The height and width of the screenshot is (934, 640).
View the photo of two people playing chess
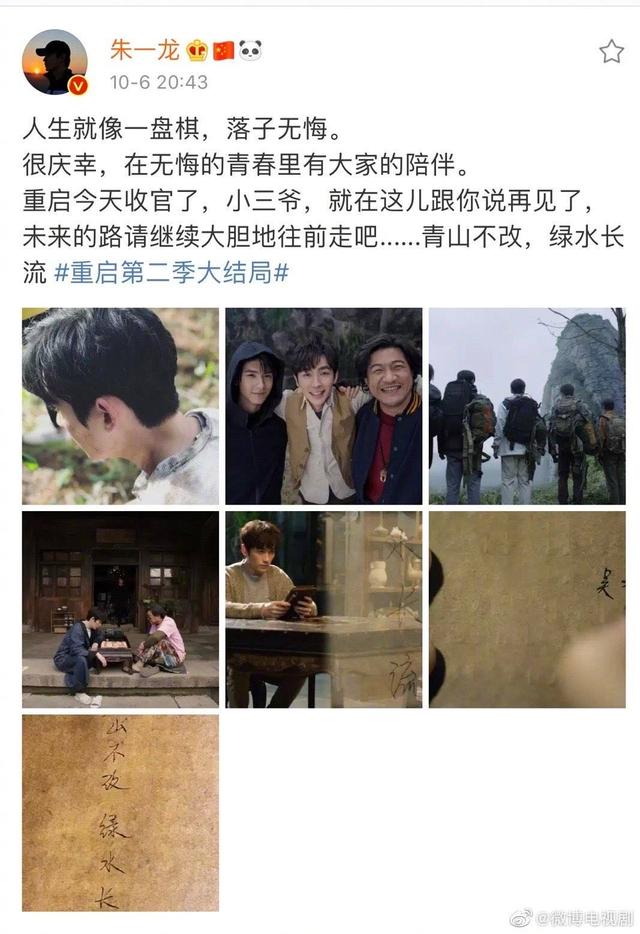pyautogui.click(x=120, y=610)
